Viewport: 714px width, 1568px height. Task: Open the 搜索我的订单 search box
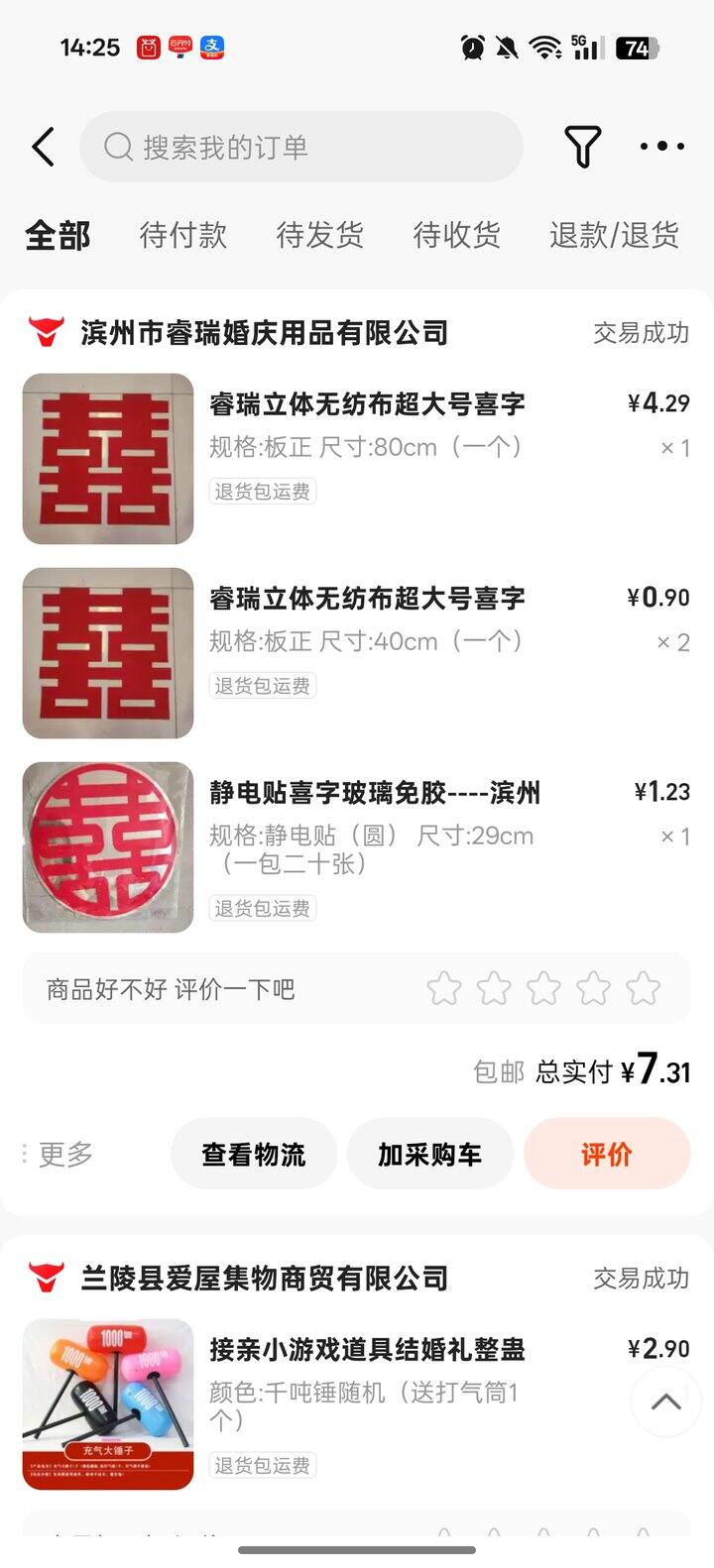pyautogui.click(x=300, y=147)
